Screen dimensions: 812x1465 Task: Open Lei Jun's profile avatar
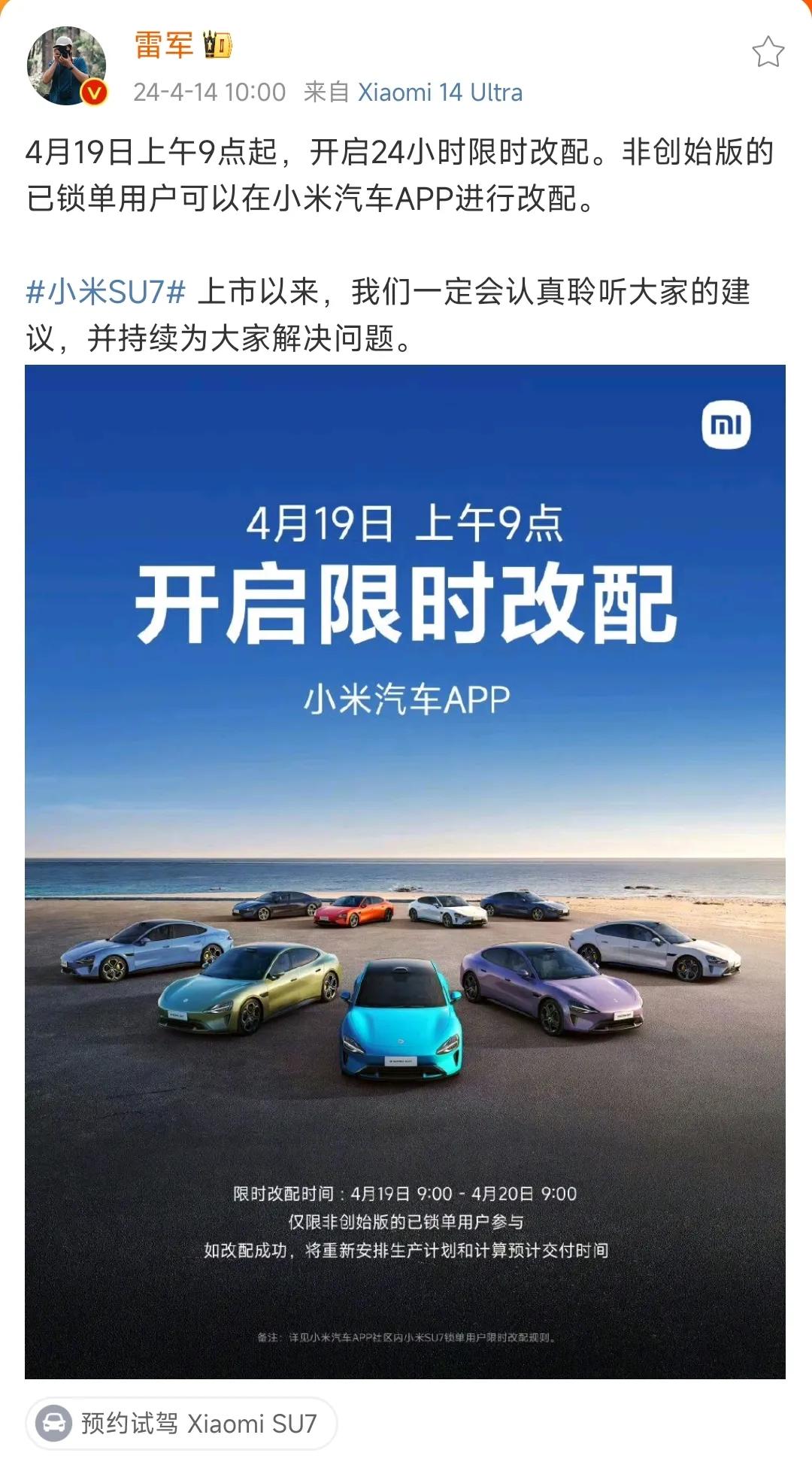click(x=66, y=66)
